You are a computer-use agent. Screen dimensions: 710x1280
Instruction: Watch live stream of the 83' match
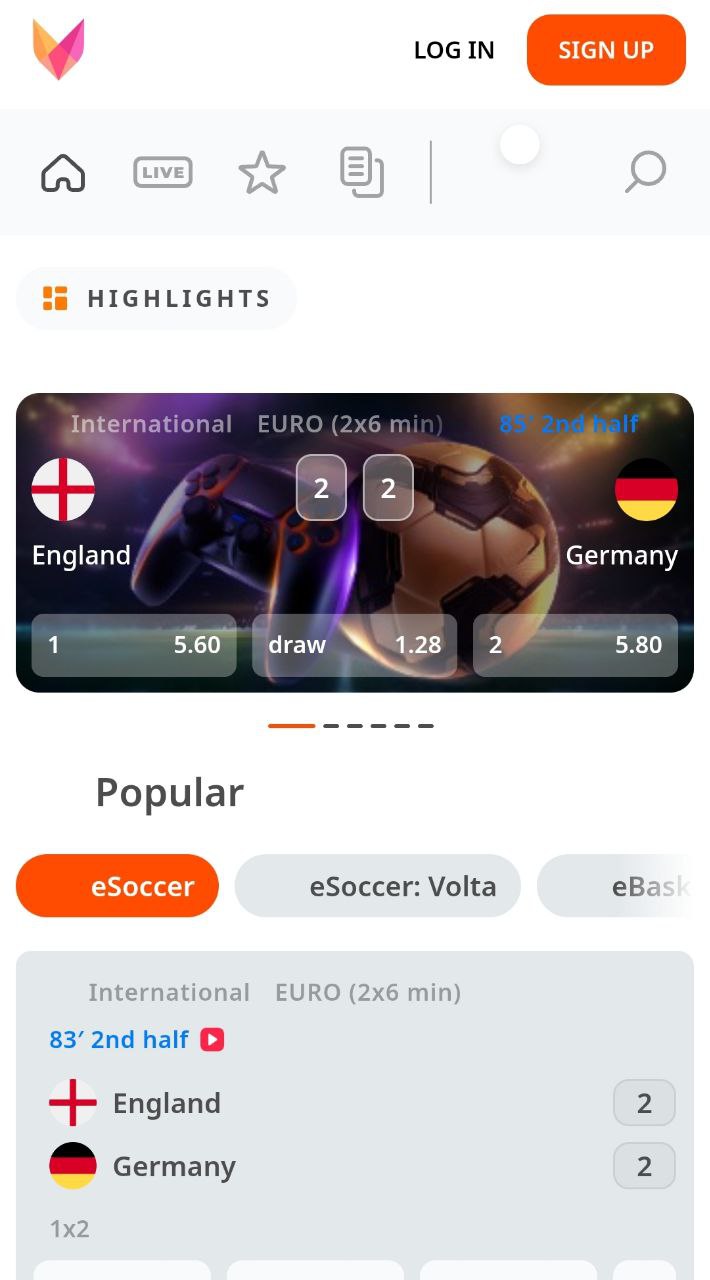pyautogui.click(x=212, y=1040)
